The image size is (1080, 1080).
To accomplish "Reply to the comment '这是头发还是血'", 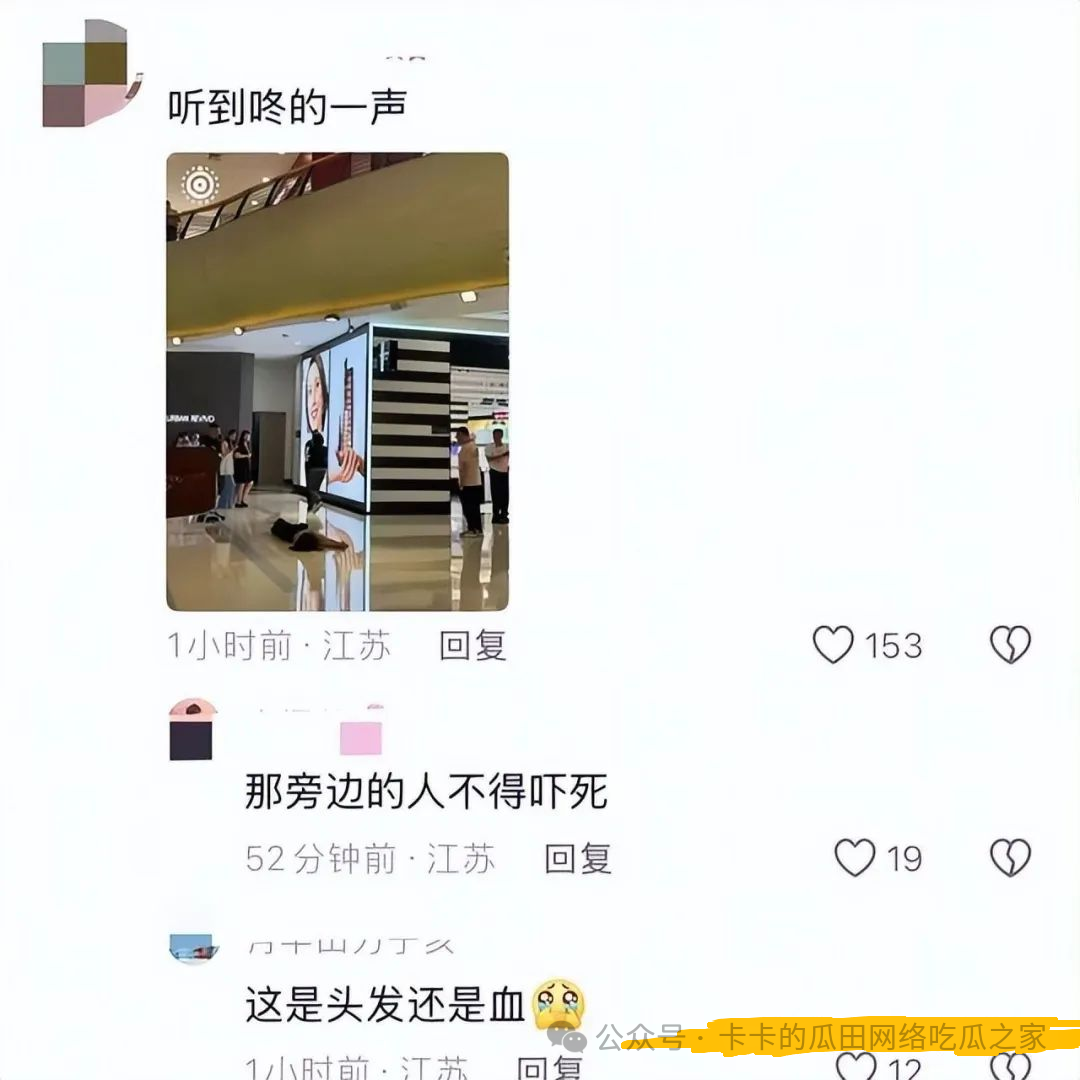I will click(x=551, y=1066).
